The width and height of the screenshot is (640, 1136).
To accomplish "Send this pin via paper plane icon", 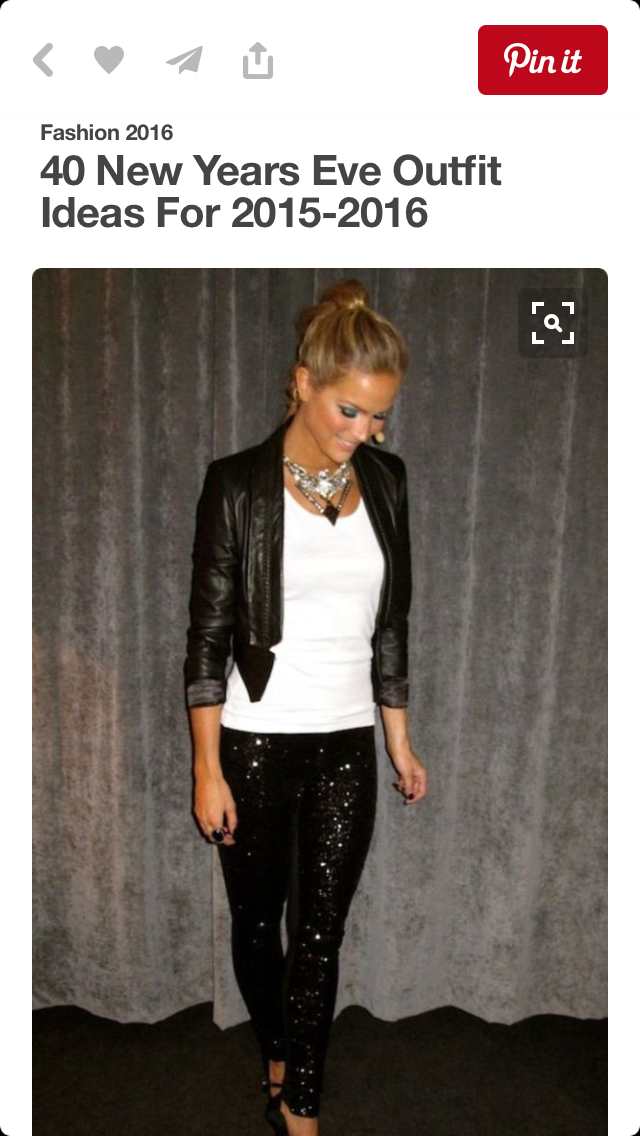I will [184, 60].
